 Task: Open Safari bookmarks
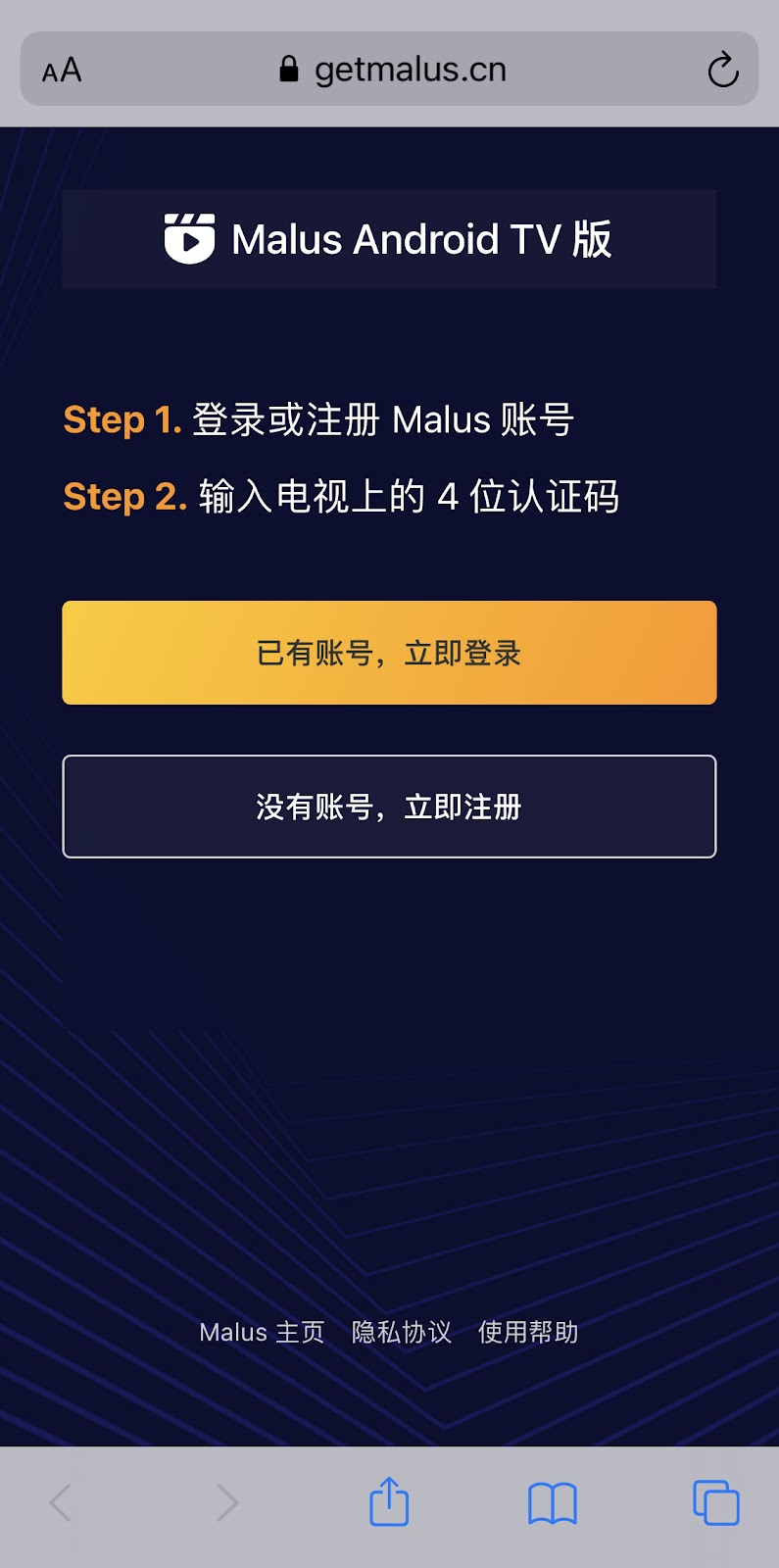point(553,1502)
